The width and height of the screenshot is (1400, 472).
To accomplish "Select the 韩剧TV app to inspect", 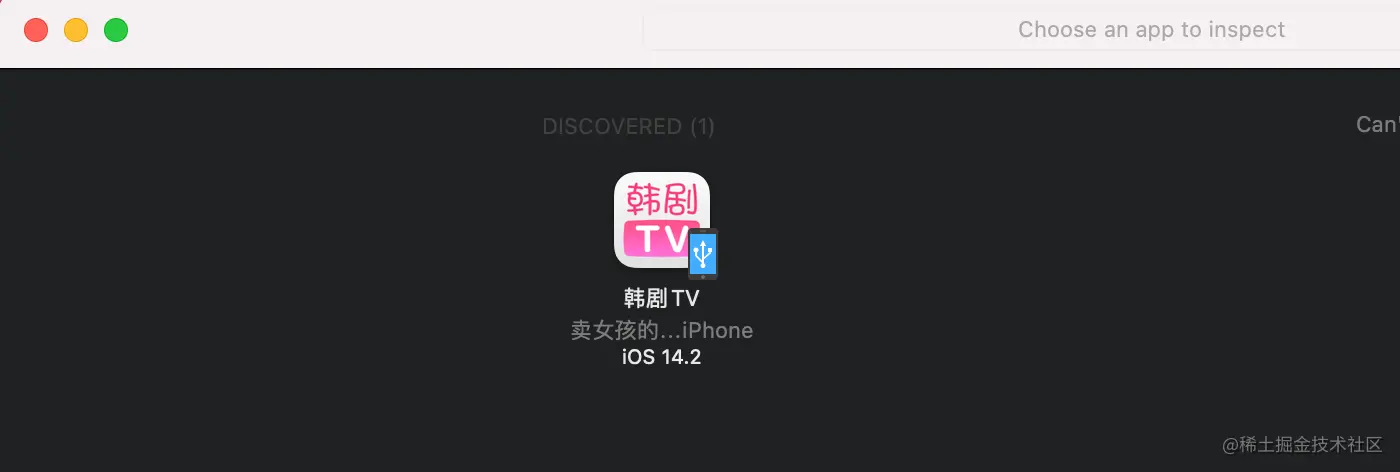I will tap(661, 221).
